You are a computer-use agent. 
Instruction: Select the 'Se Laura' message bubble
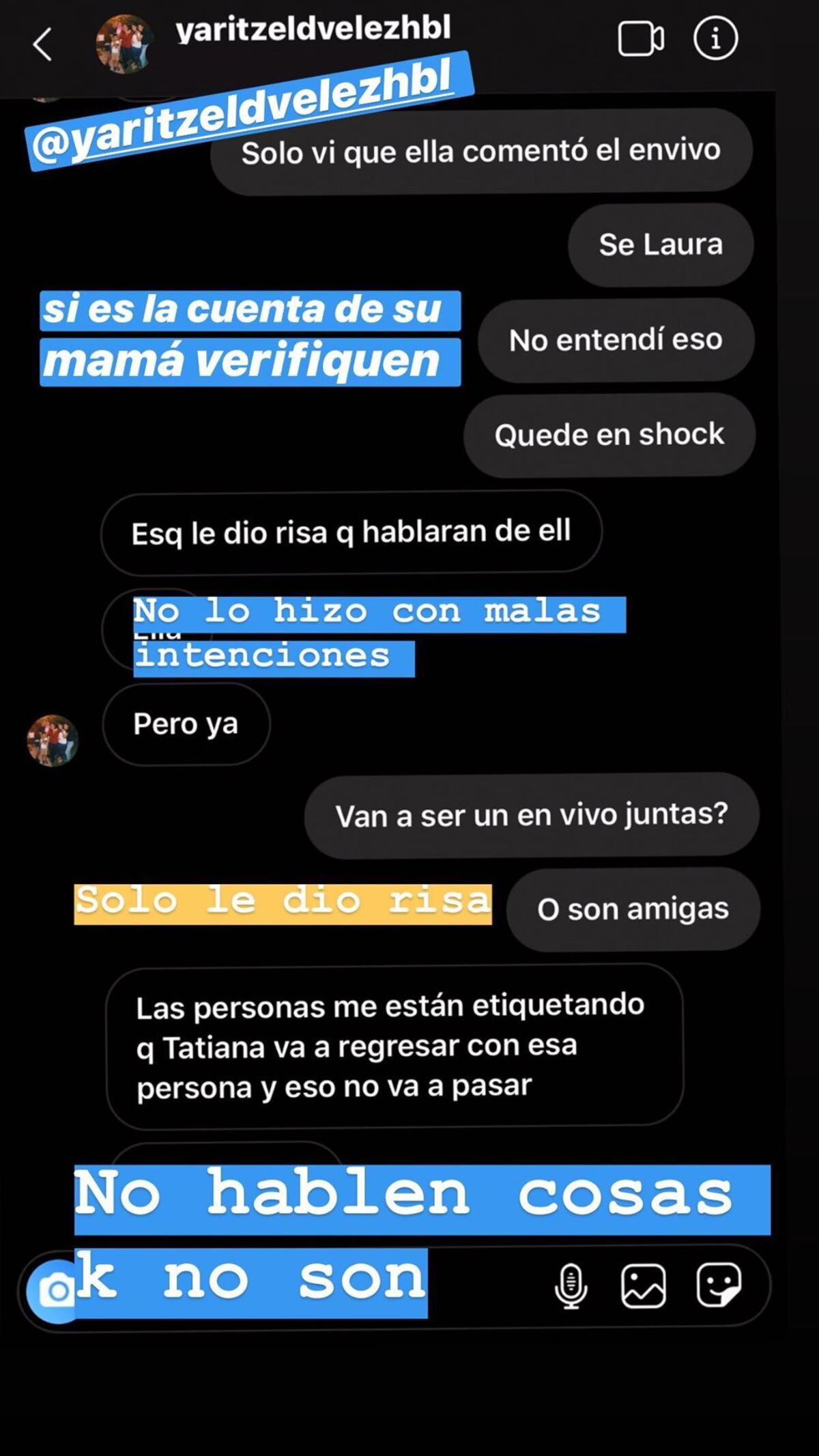pos(659,245)
